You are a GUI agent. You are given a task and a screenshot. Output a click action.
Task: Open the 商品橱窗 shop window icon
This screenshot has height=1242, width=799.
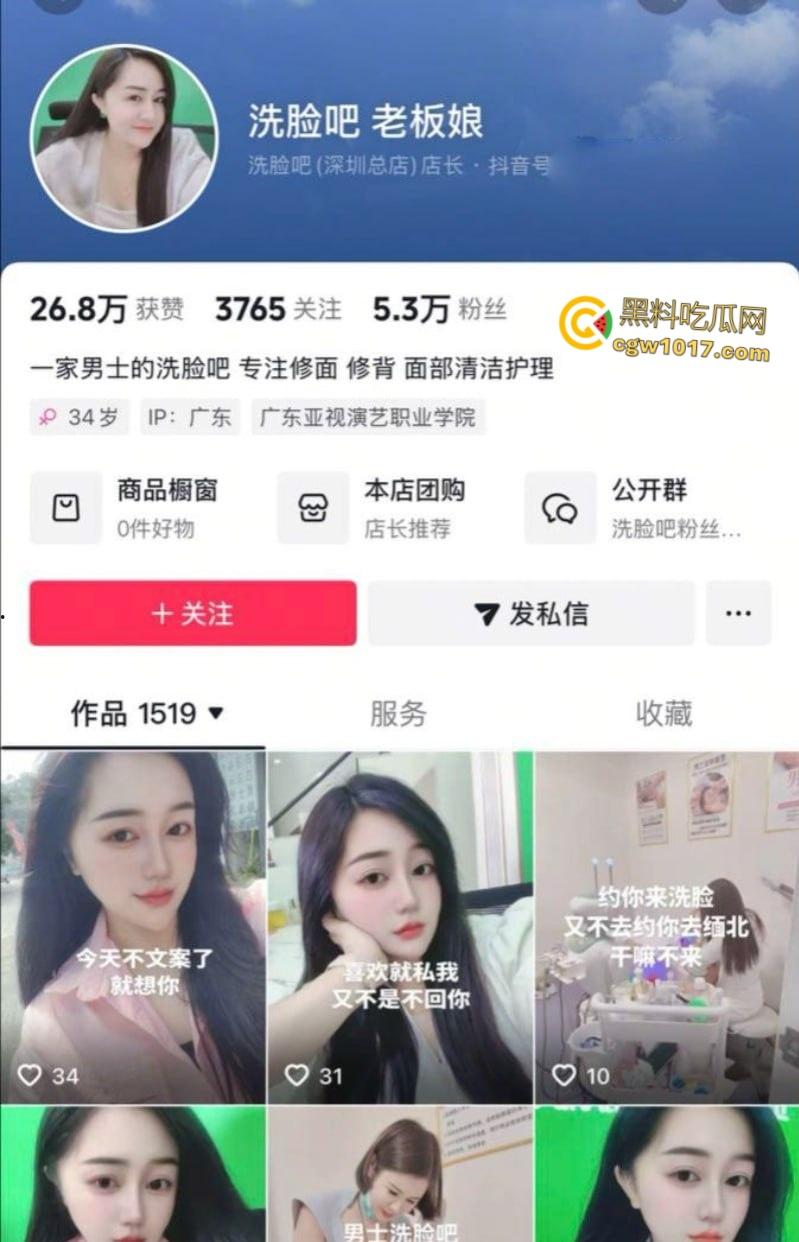point(65,507)
